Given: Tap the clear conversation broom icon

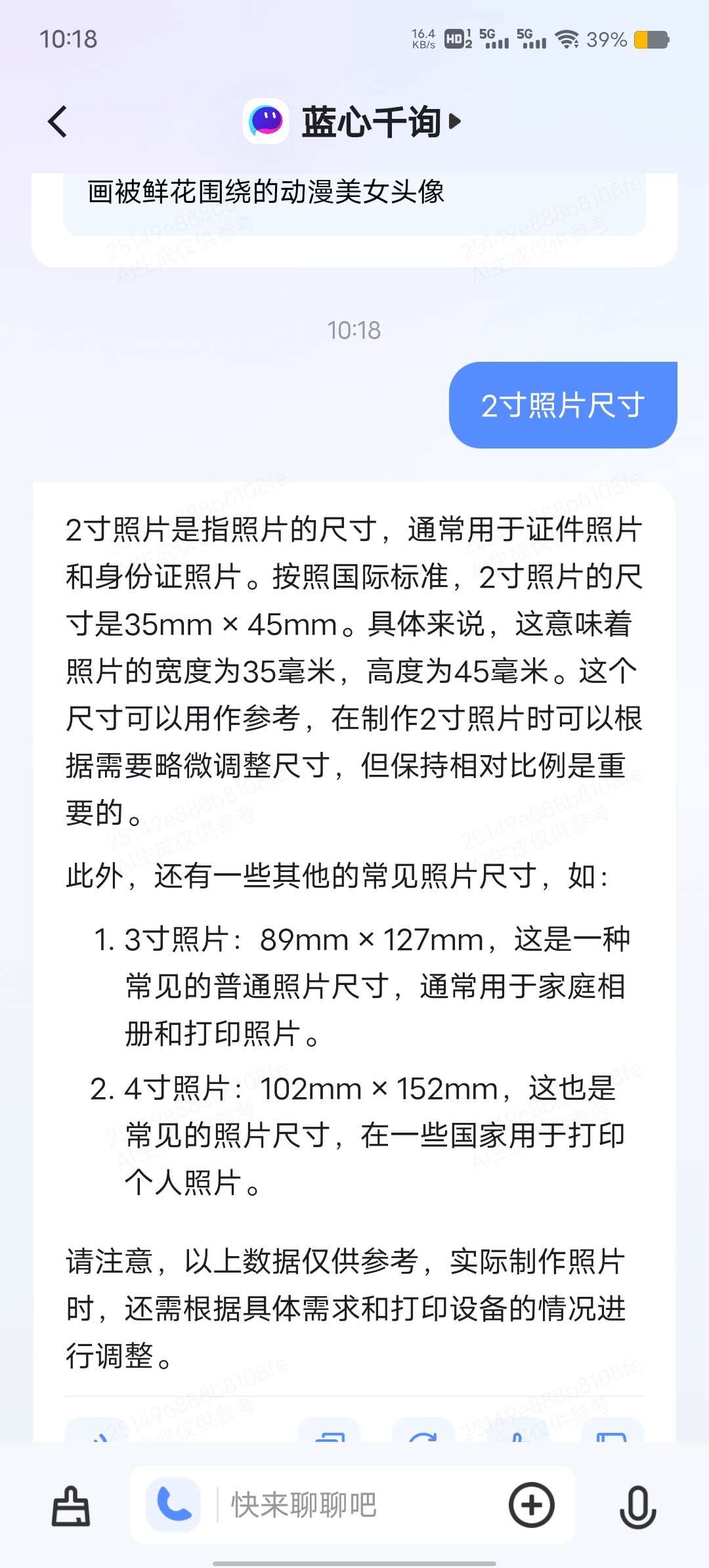Looking at the screenshot, I should [x=71, y=1506].
